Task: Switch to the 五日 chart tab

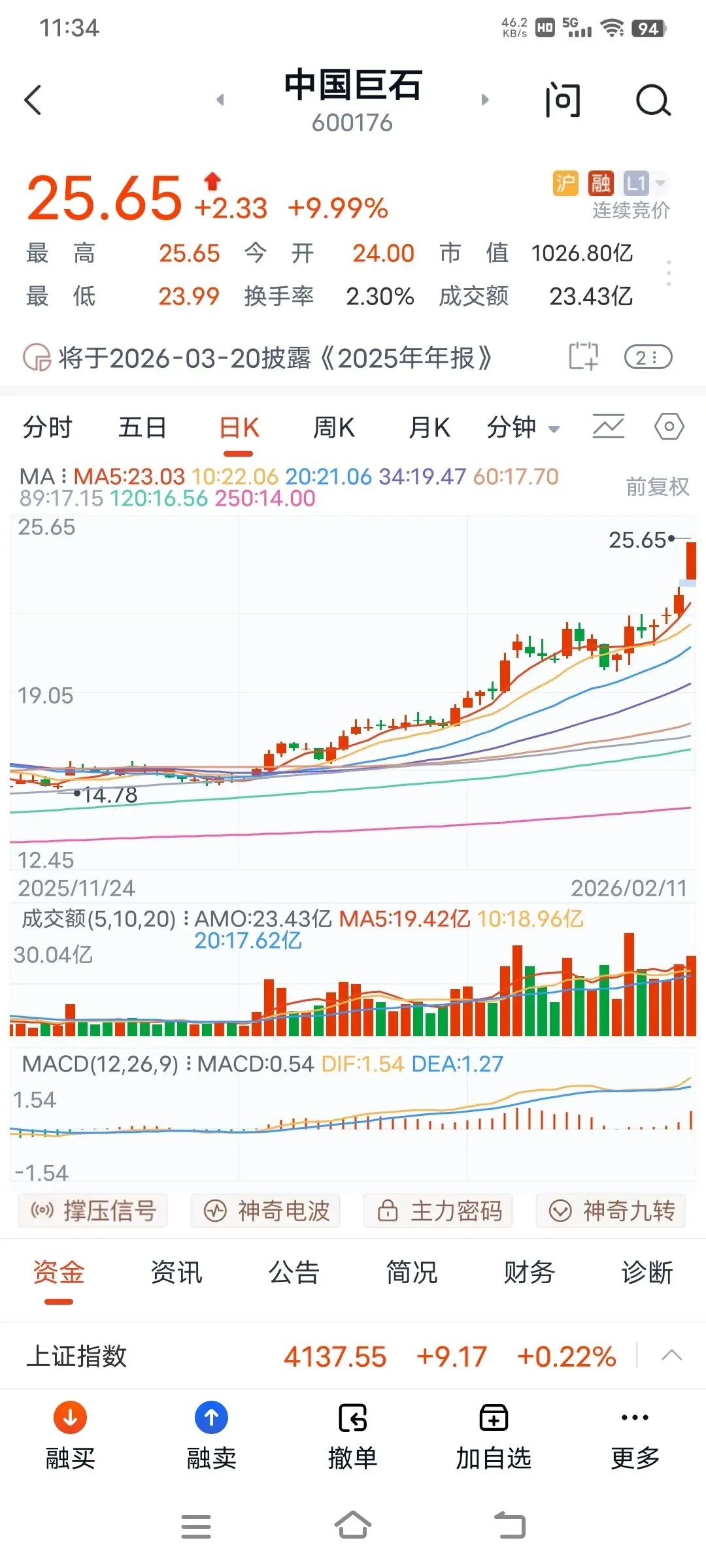Action: click(x=142, y=428)
